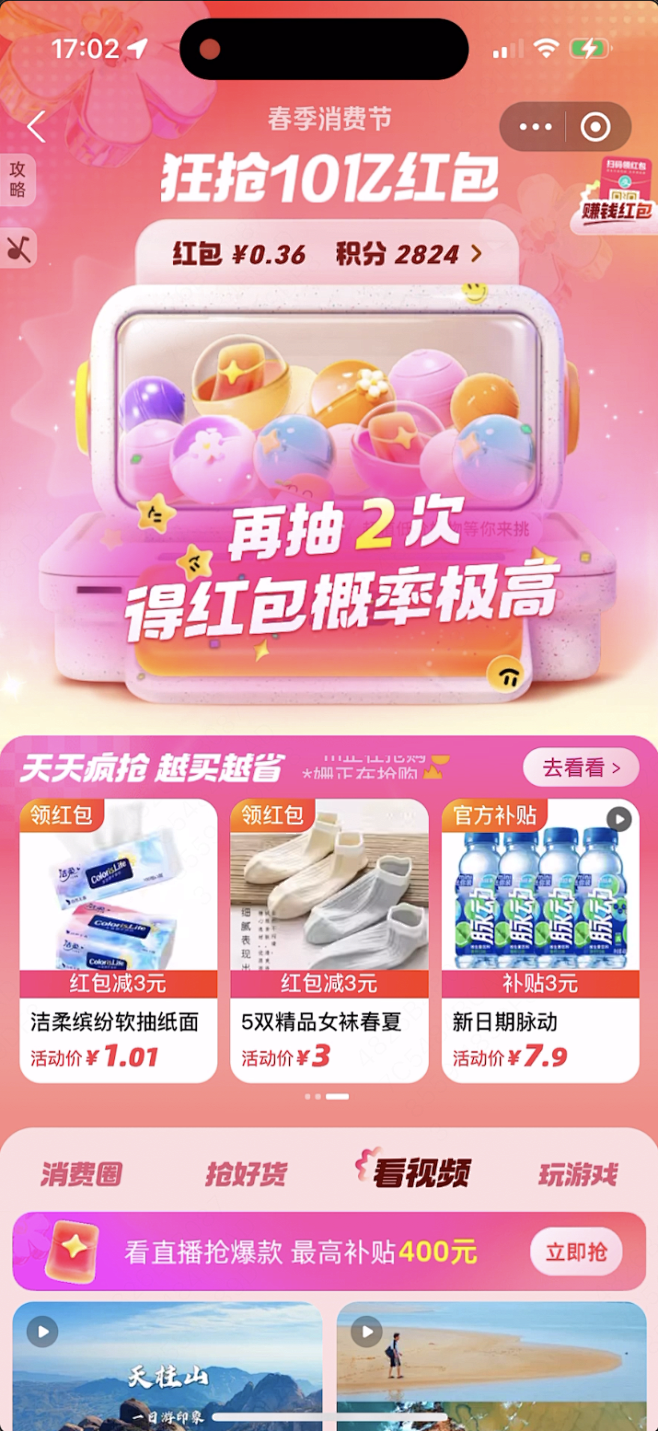Mute the background music
The height and width of the screenshot is (1431, 658).
pyautogui.click(x=18, y=248)
